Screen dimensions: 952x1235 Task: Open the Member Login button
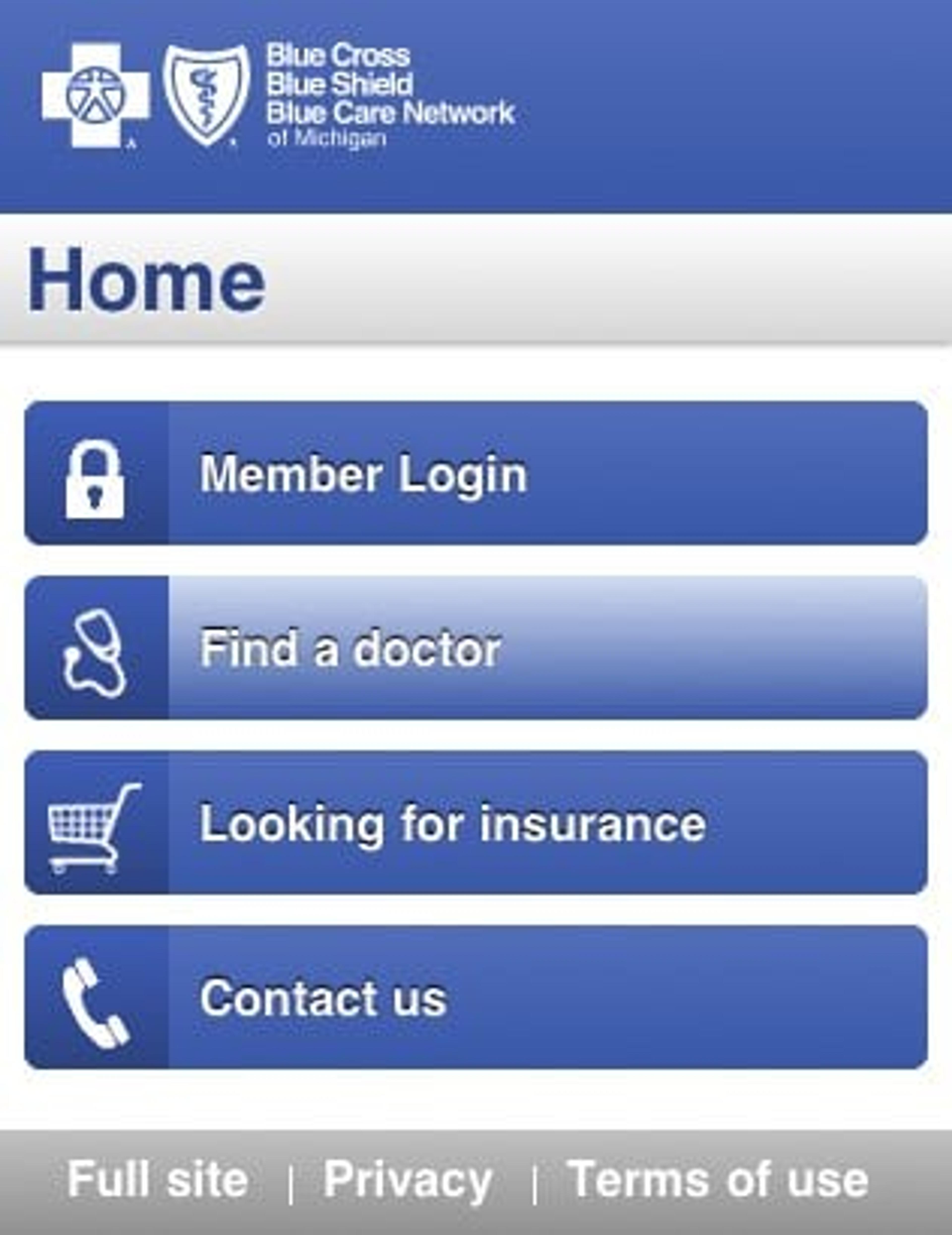[x=475, y=473]
